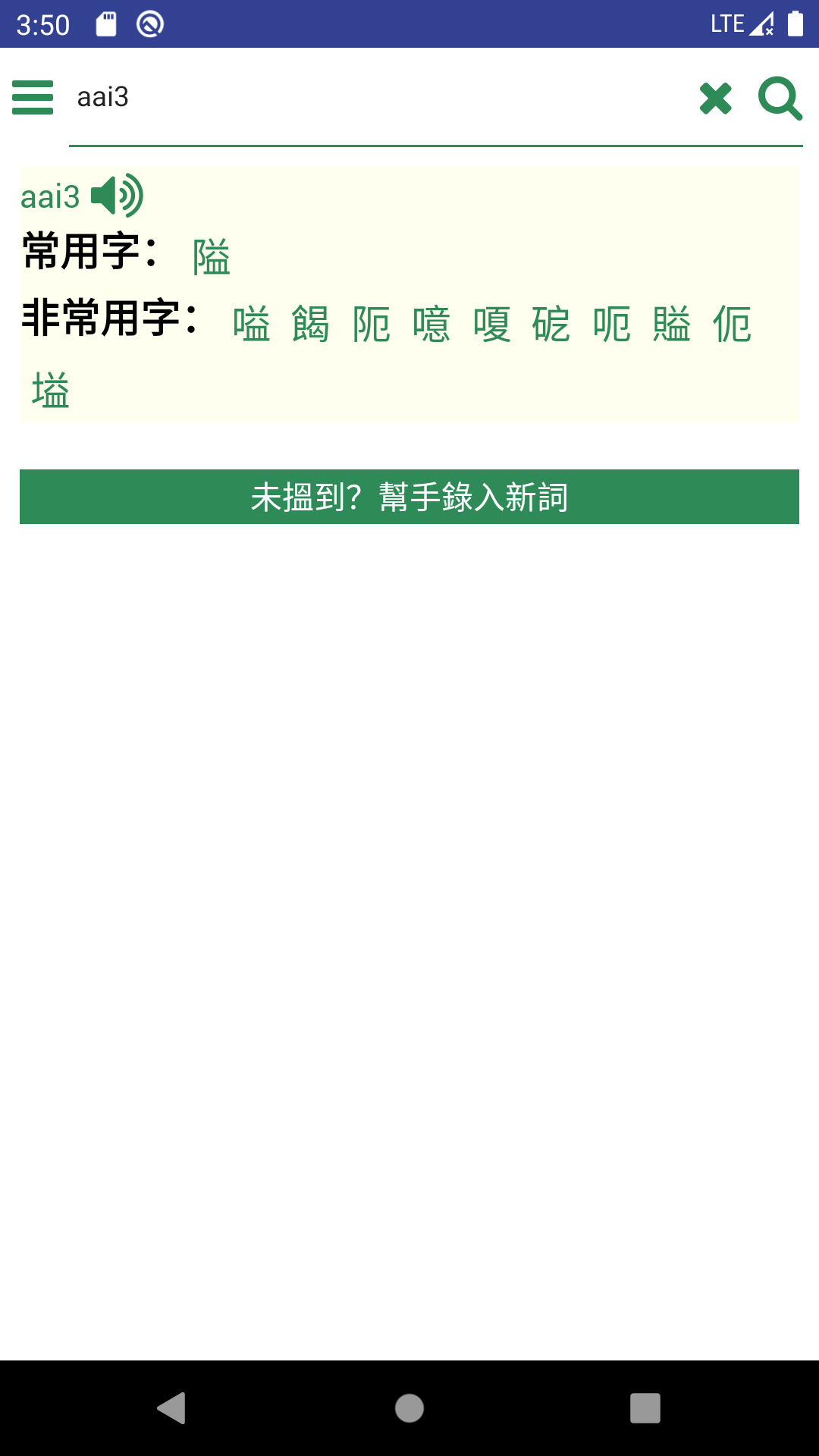Screen dimensions: 819x1456
Task: Go back with the system back button
Action: 172,1408
